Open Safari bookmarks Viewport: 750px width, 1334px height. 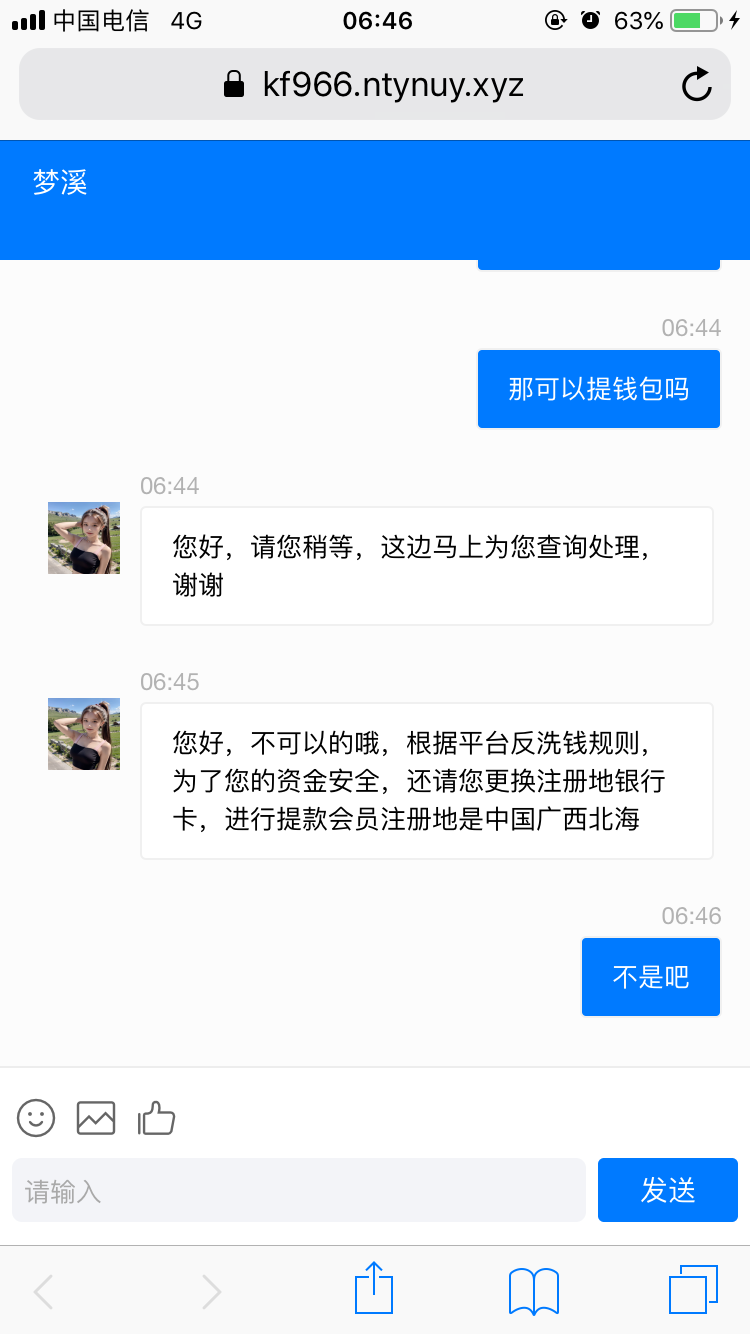tap(533, 1291)
